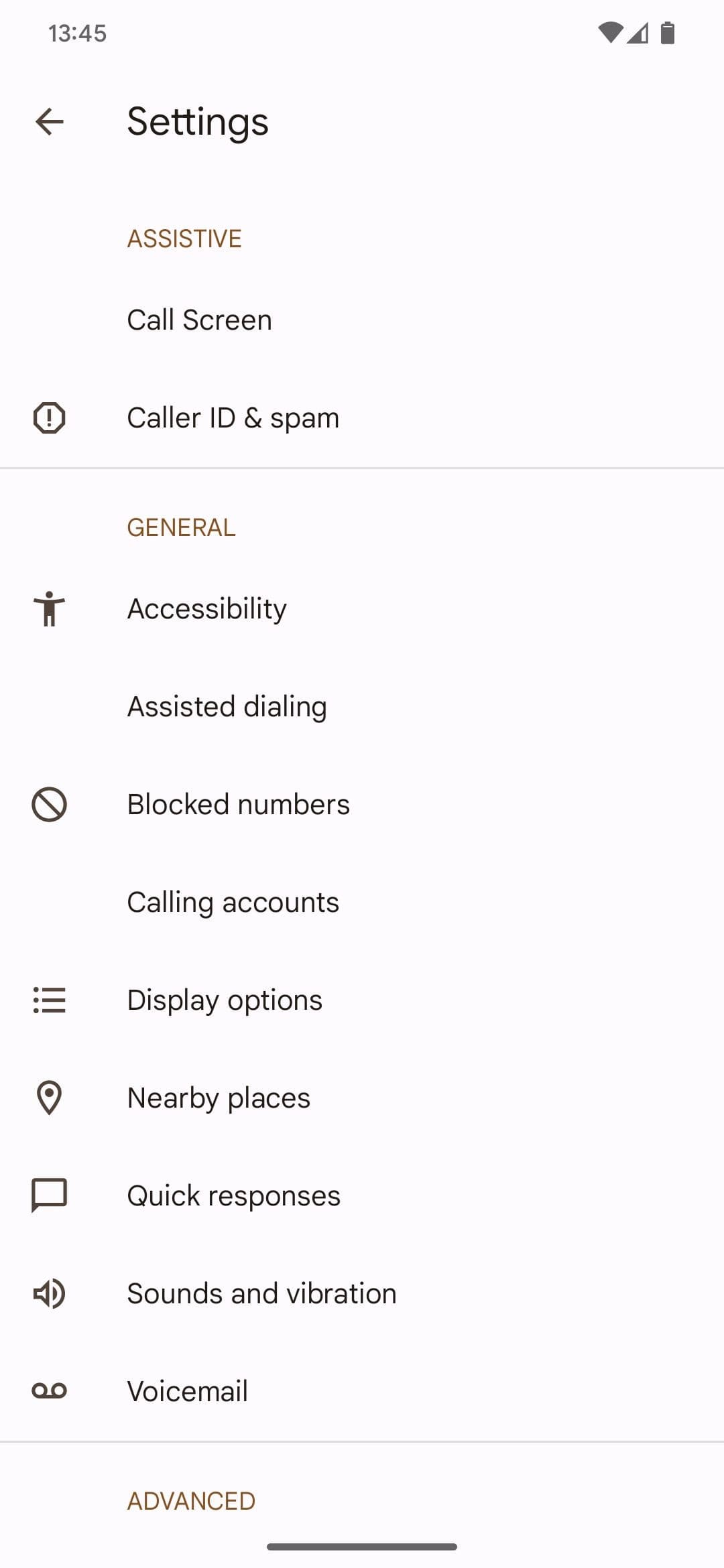This screenshot has width=724, height=1568.
Task: Tap the battery indicator in status bar
Action: tap(667, 34)
